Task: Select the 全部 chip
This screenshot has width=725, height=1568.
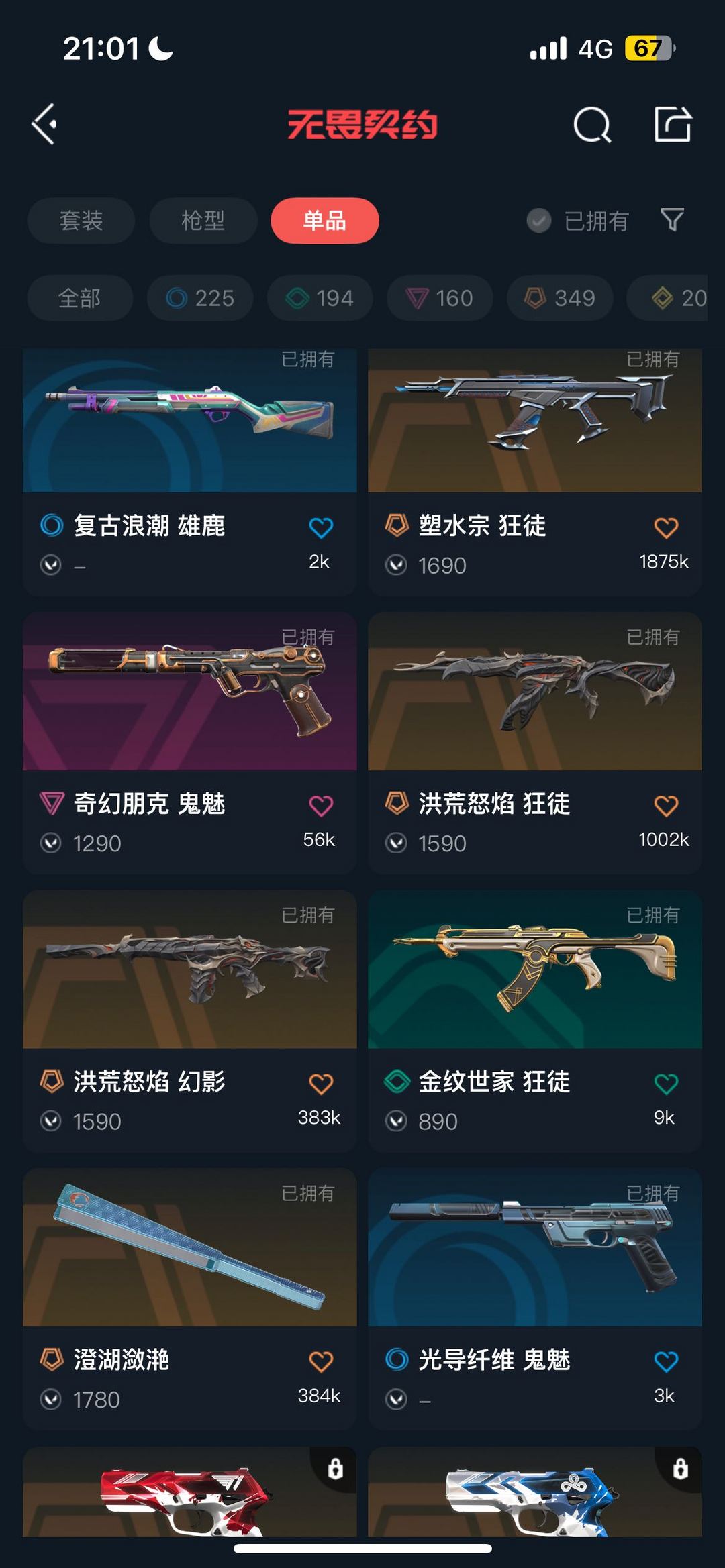Action: click(80, 298)
